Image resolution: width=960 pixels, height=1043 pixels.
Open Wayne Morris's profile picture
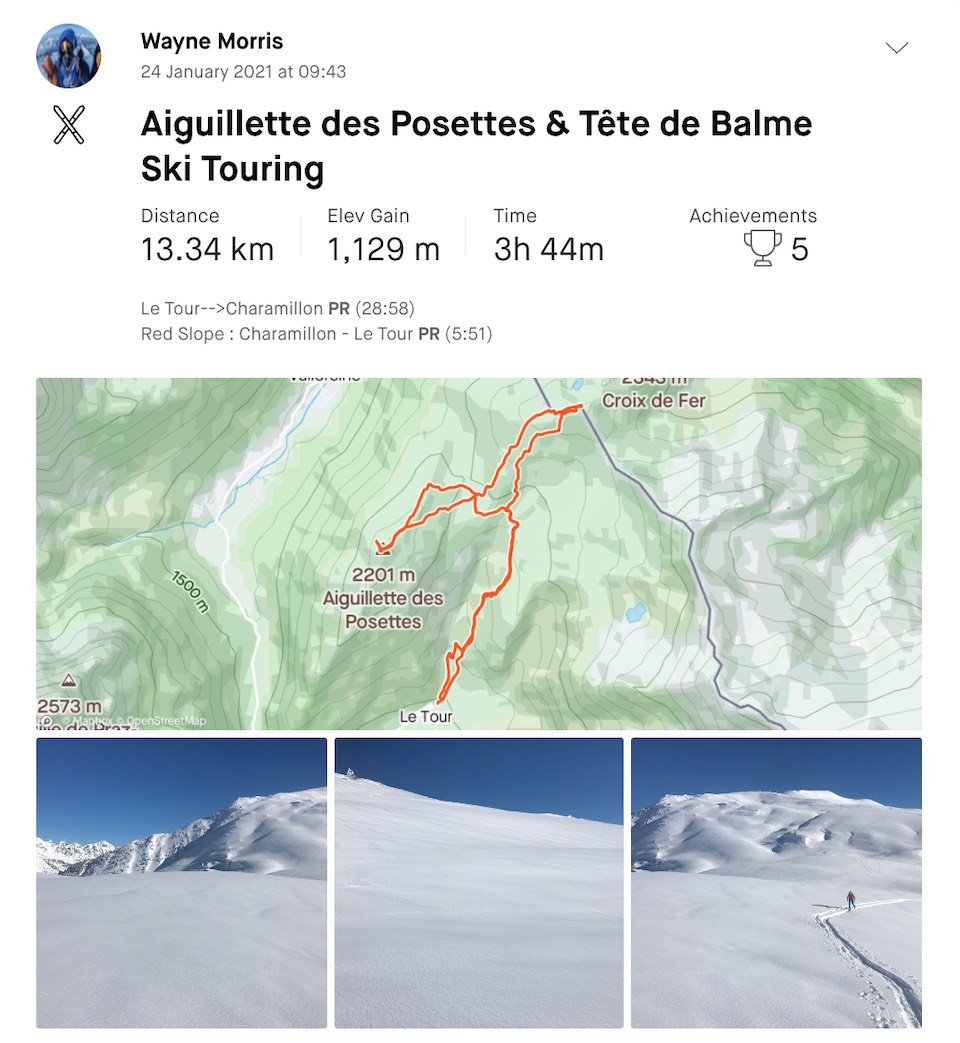tap(69, 56)
